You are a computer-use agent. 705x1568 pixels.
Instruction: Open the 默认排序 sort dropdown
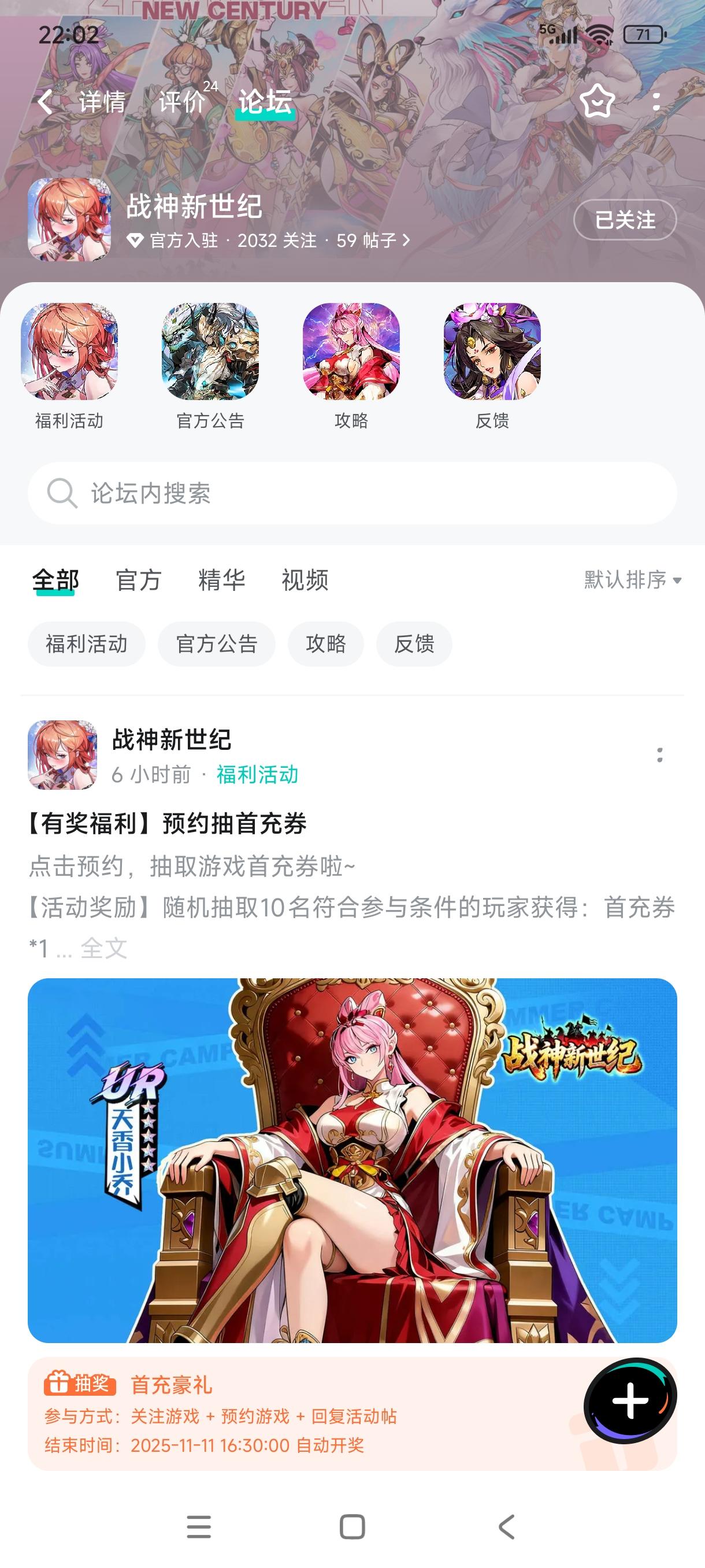(x=626, y=581)
